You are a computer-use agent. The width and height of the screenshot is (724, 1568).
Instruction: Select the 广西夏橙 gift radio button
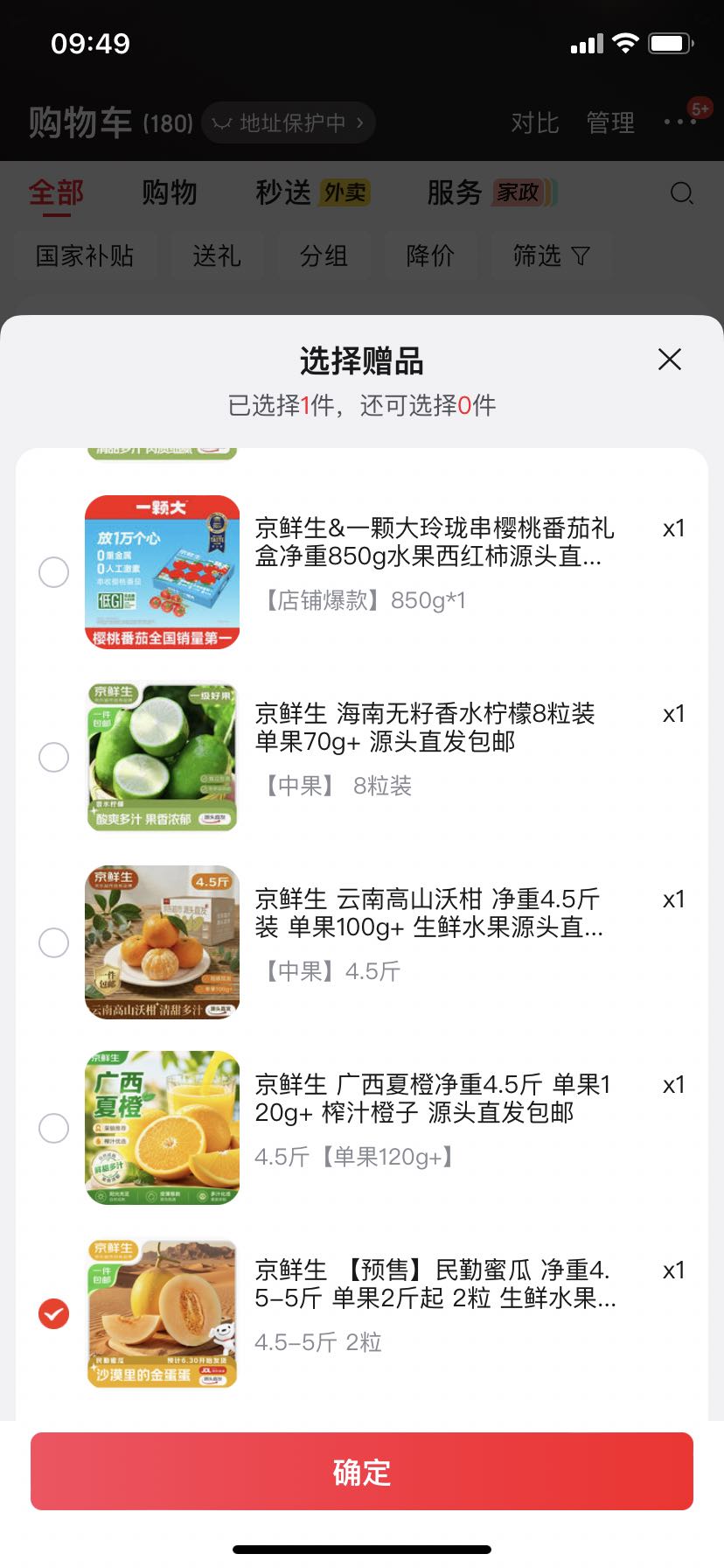click(x=53, y=1128)
